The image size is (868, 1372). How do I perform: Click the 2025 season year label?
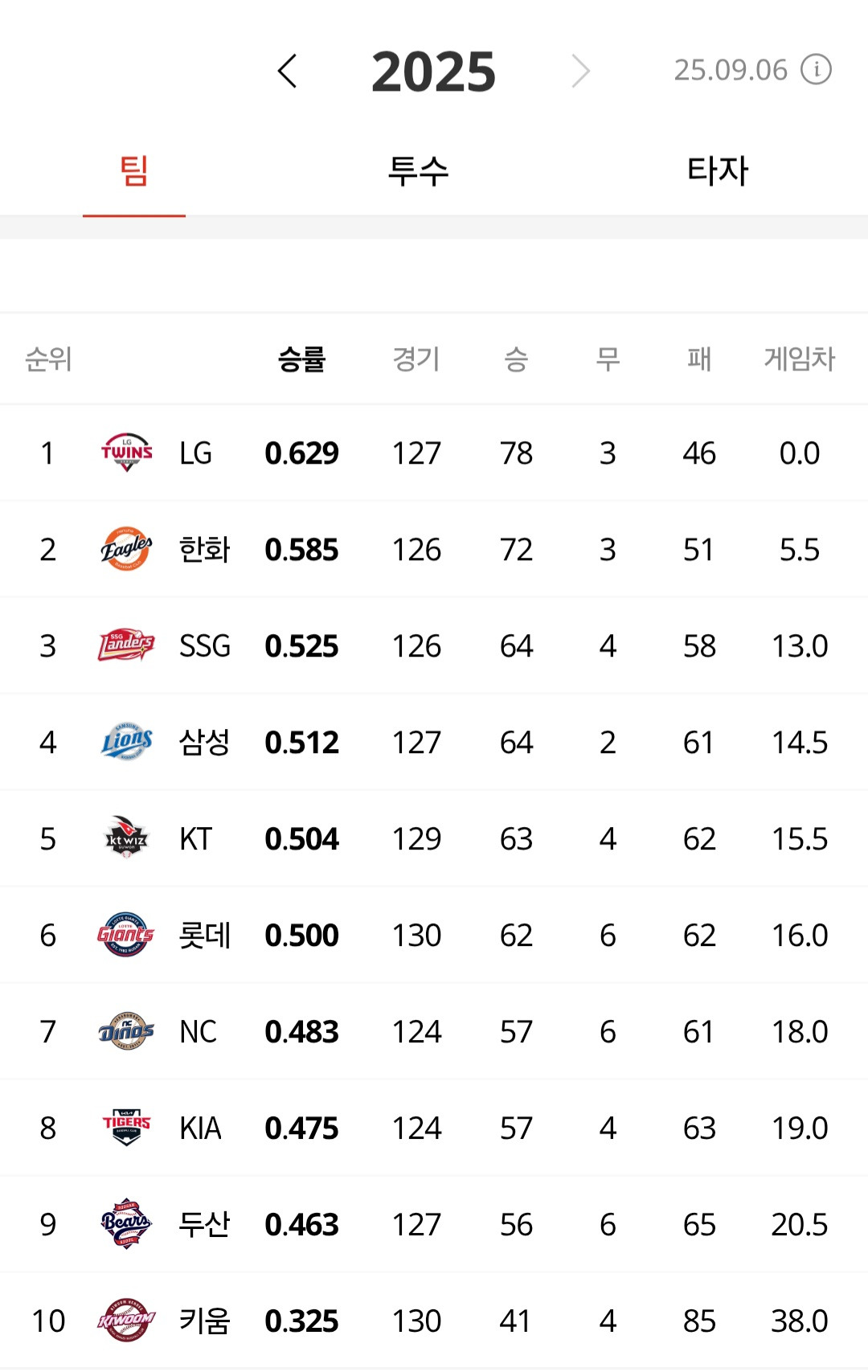point(433,71)
